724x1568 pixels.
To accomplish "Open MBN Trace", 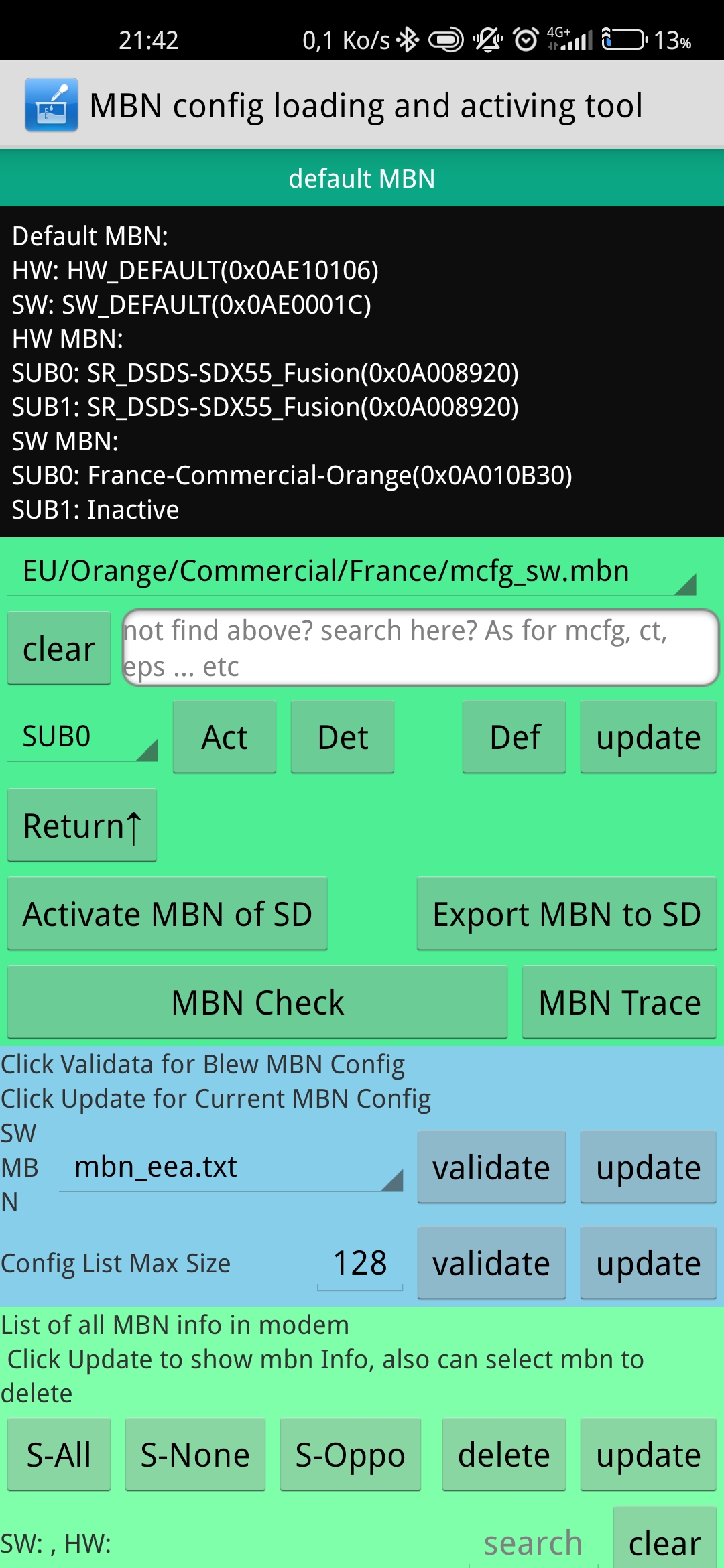I will tap(619, 1002).
